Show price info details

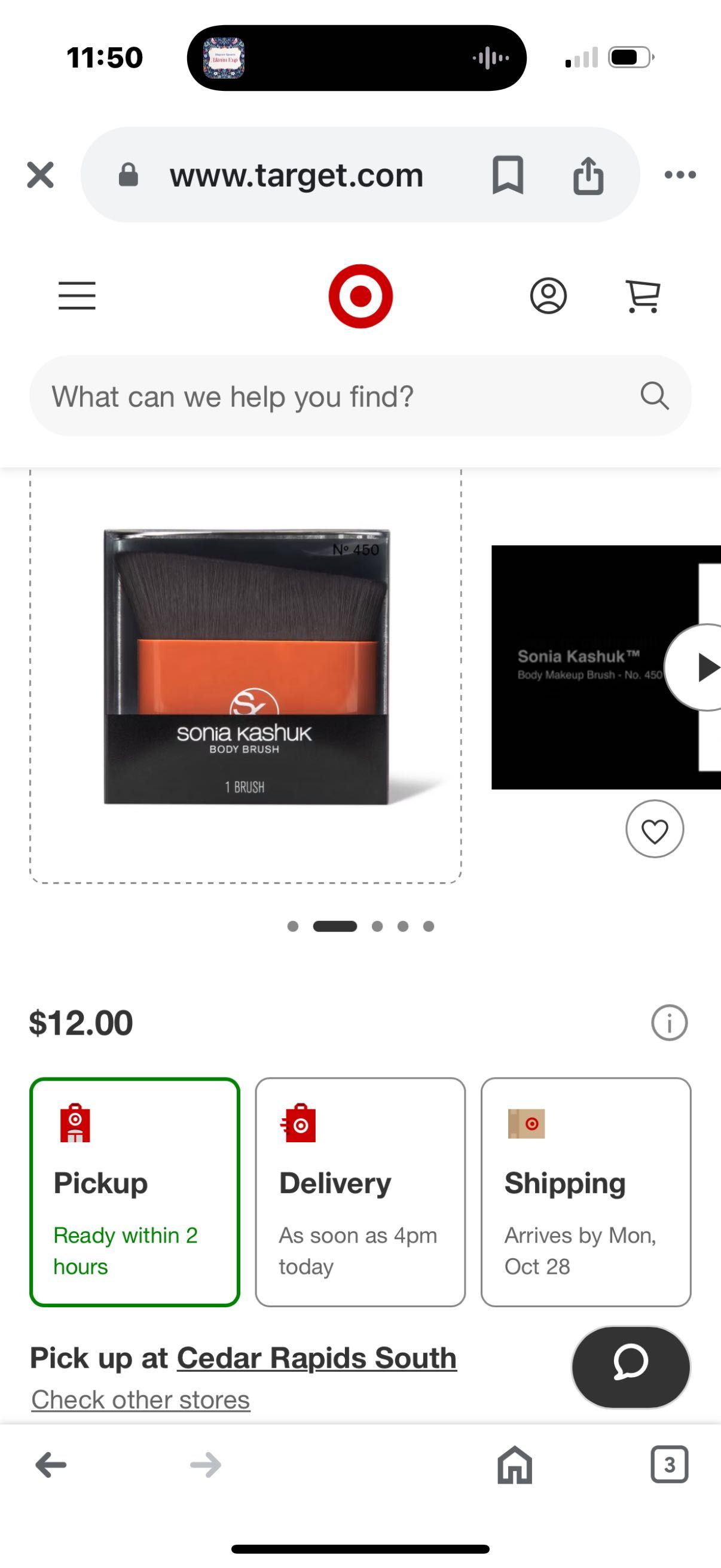click(668, 1023)
